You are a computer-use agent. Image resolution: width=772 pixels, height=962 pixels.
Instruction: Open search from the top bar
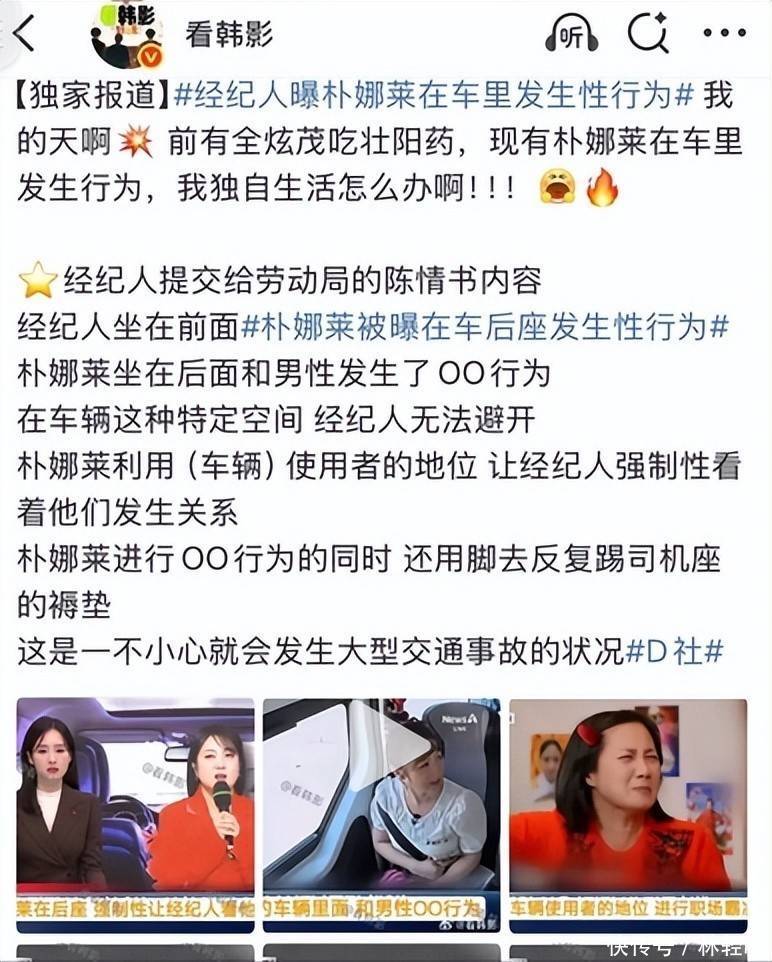(x=648, y=34)
